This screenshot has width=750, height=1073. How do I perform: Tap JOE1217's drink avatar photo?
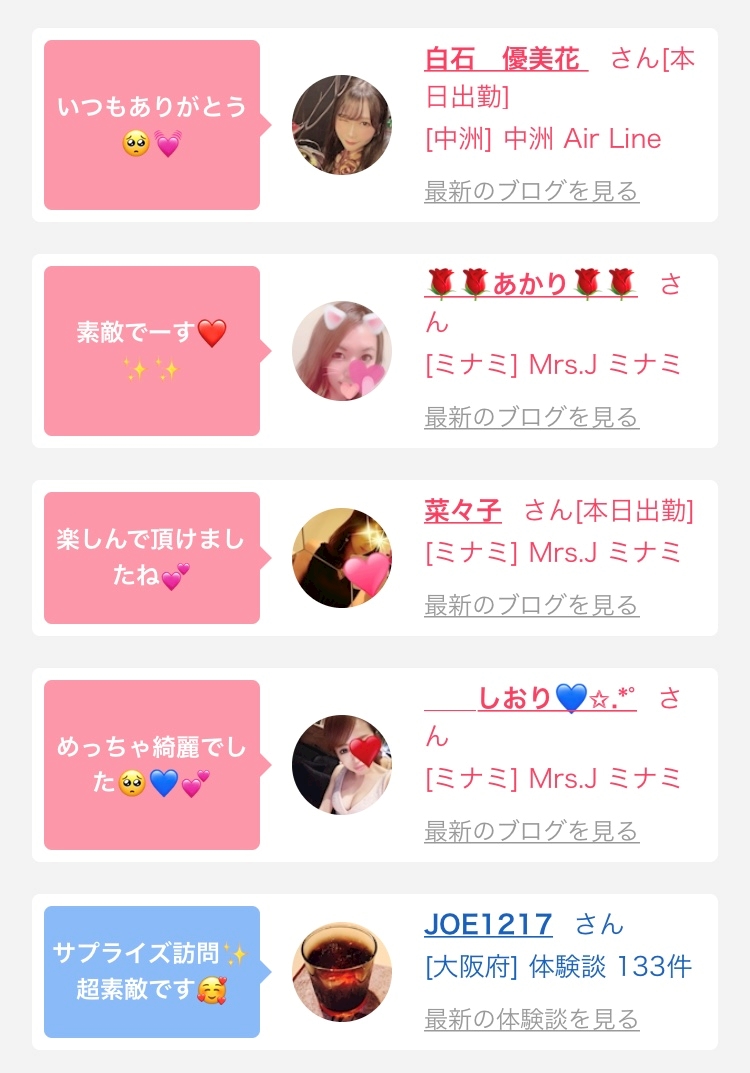[342, 972]
